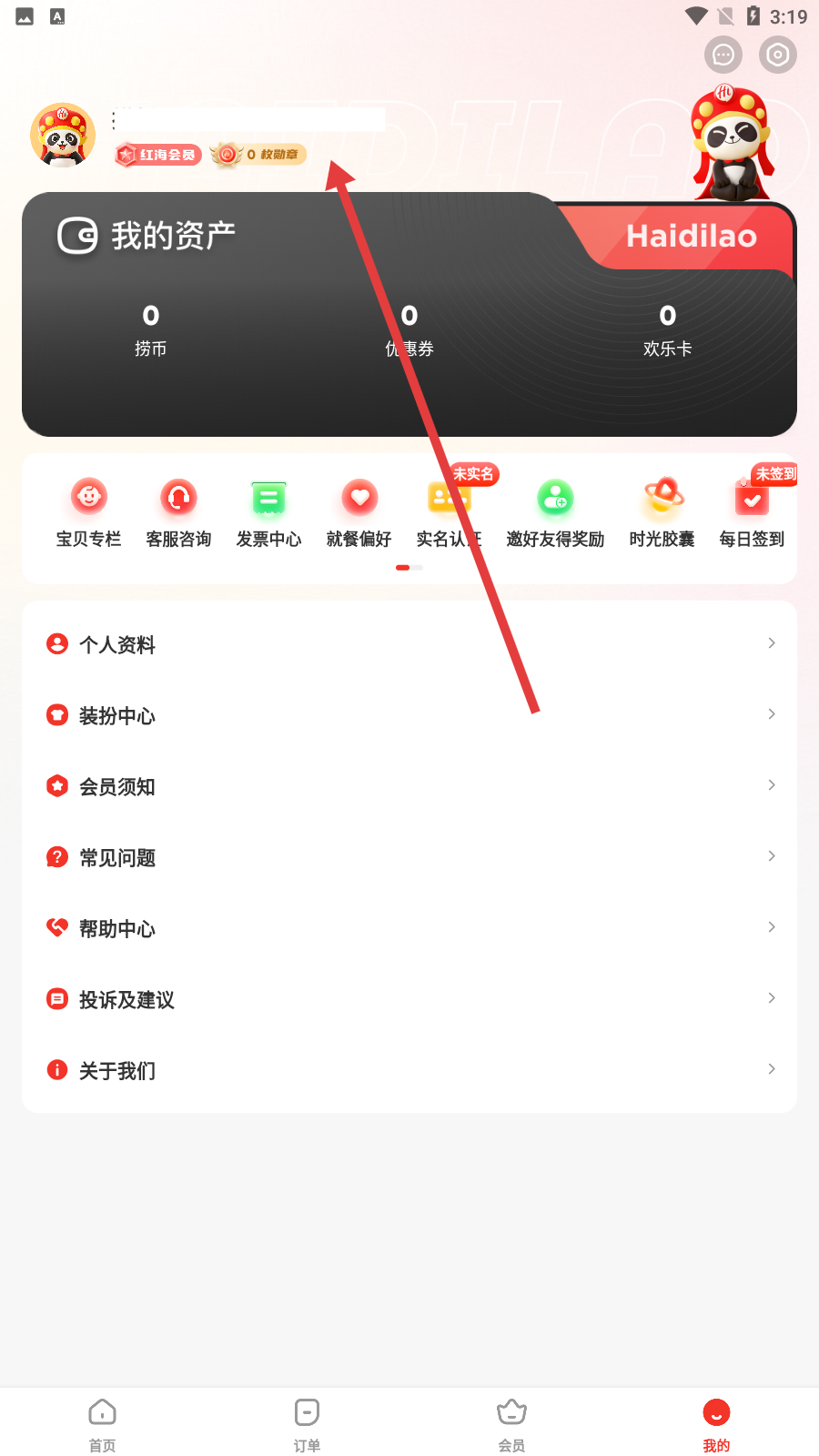This screenshot has height=1456, width=819.
Task: Open 投诉及建议 complaints and suggestions
Action: (409, 999)
